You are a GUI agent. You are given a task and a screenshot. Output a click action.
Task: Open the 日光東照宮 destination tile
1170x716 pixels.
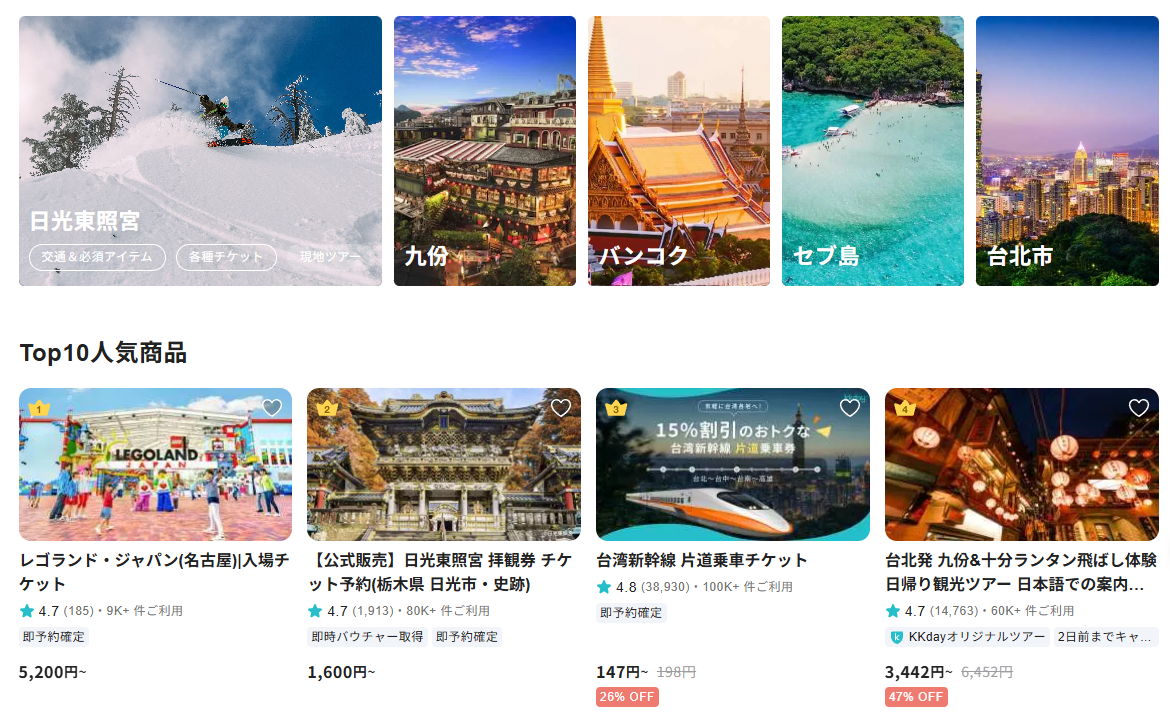[200, 130]
